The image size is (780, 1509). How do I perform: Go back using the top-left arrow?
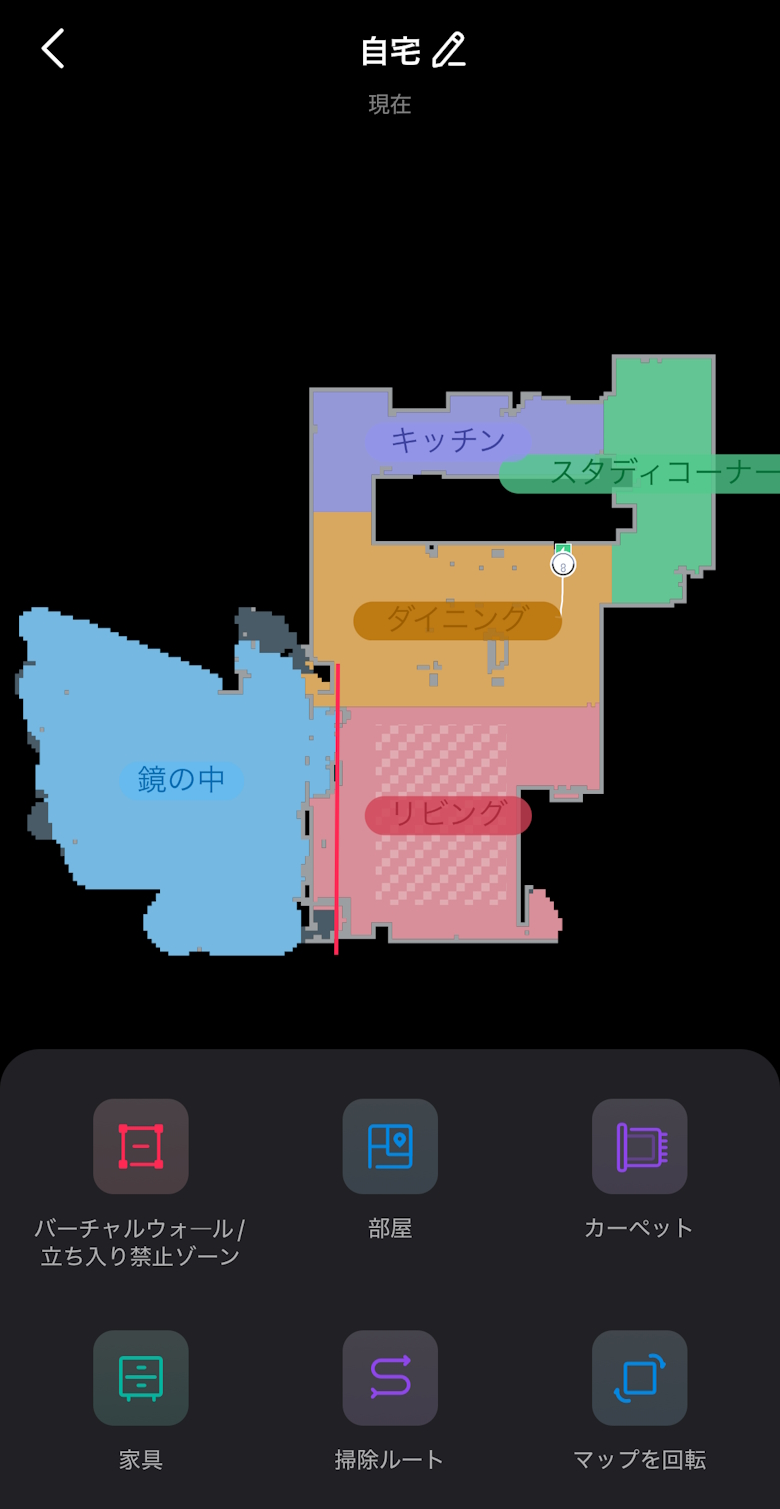coord(53,49)
